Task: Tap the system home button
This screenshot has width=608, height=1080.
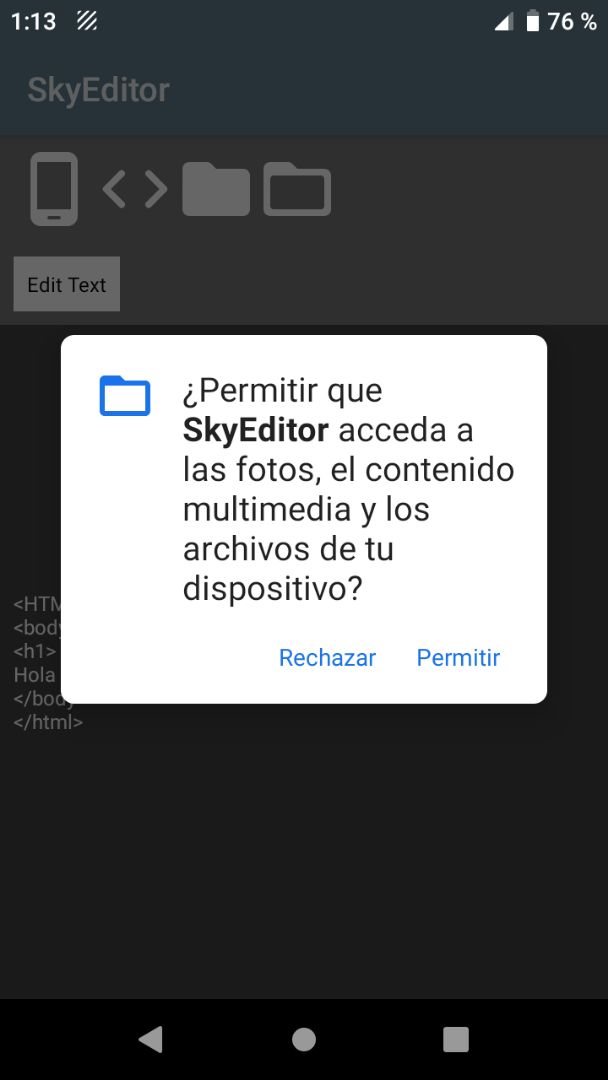Action: (304, 1040)
